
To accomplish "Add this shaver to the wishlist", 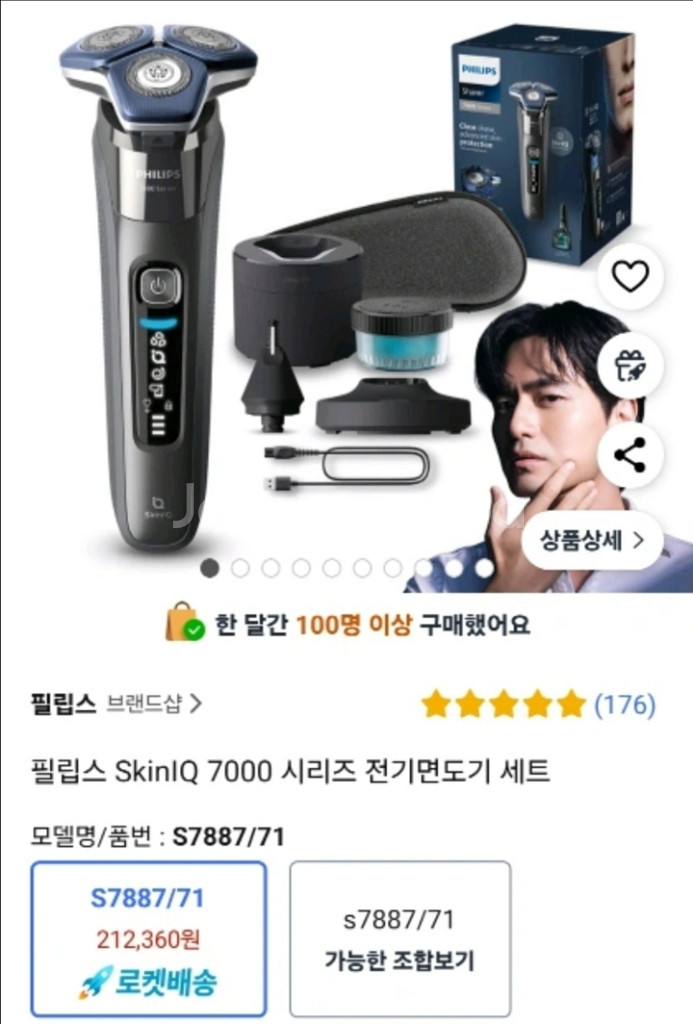I will (630, 275).
